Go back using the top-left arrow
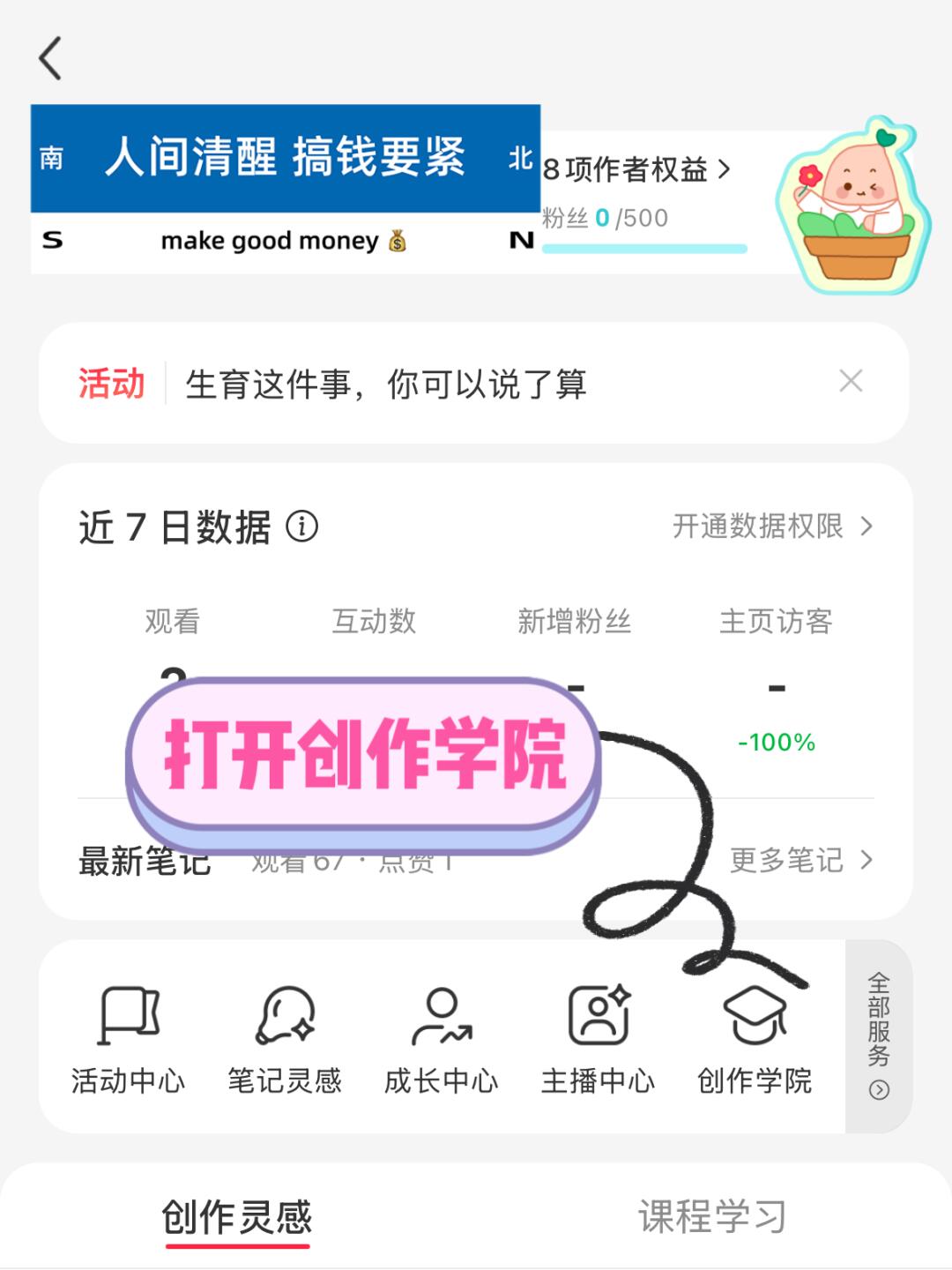952x1270 pixels. [x=51, y=59]
